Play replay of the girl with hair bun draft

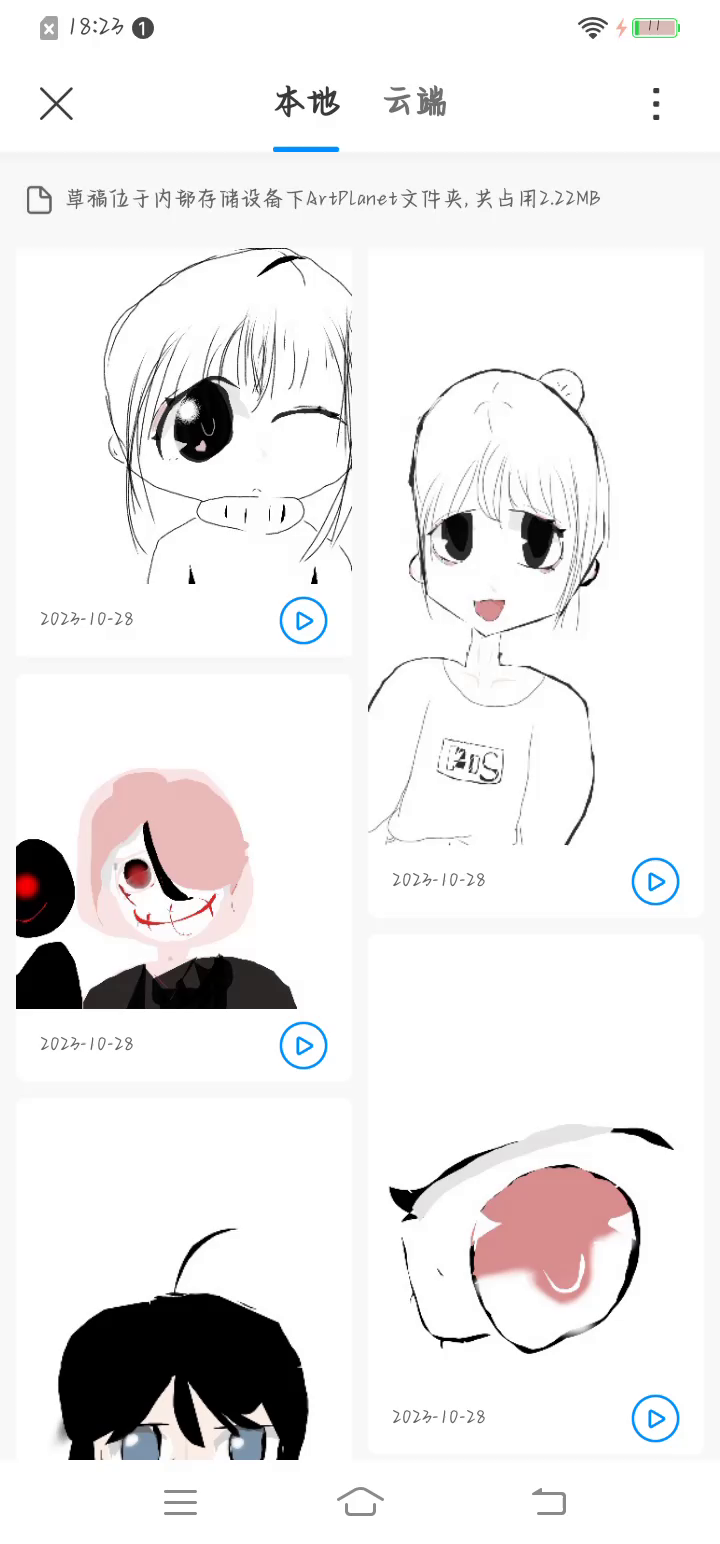(655, 882)
